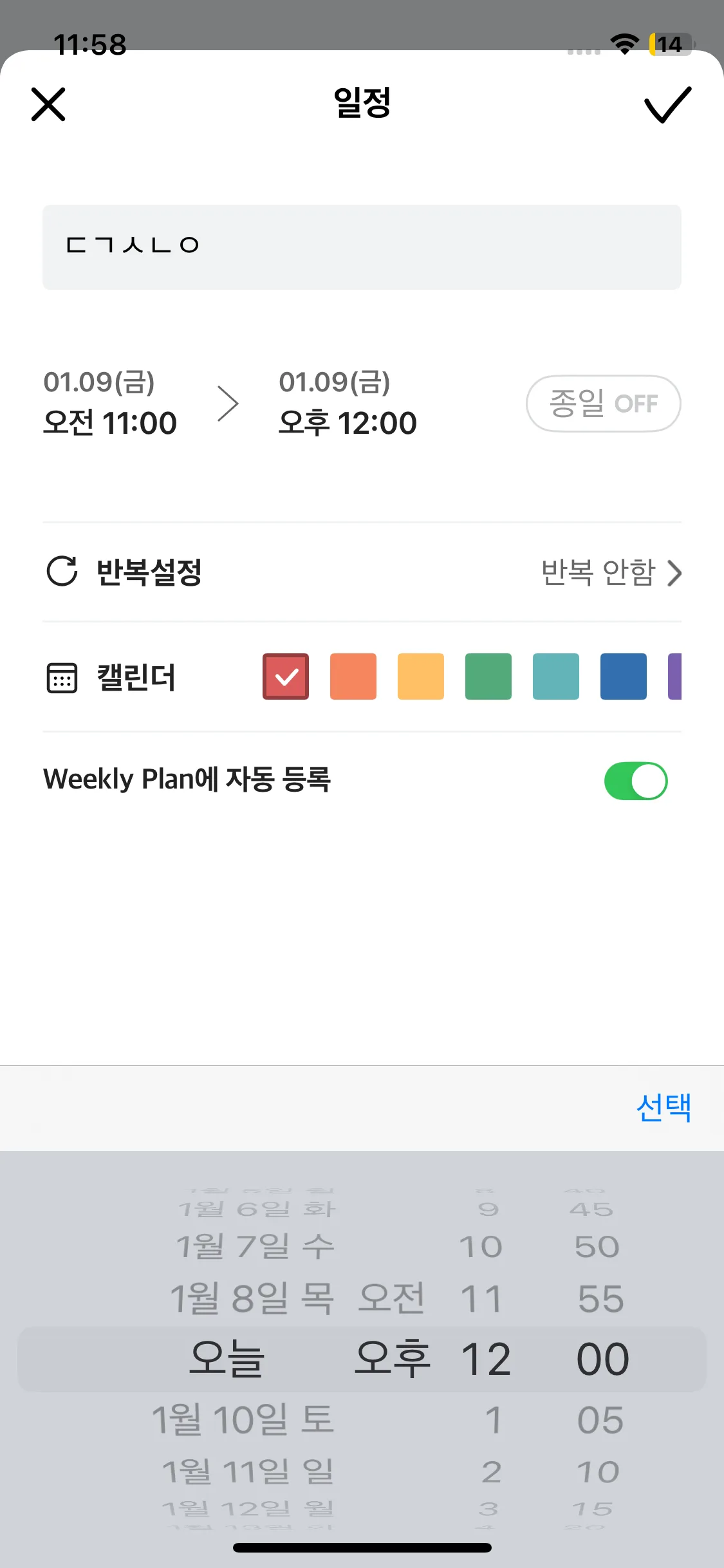Image resolution: width=724 pixels, height=1568 pixels.
Task: Tap 선택 to confirm the picker
Action: click(x=664, y=1108)
